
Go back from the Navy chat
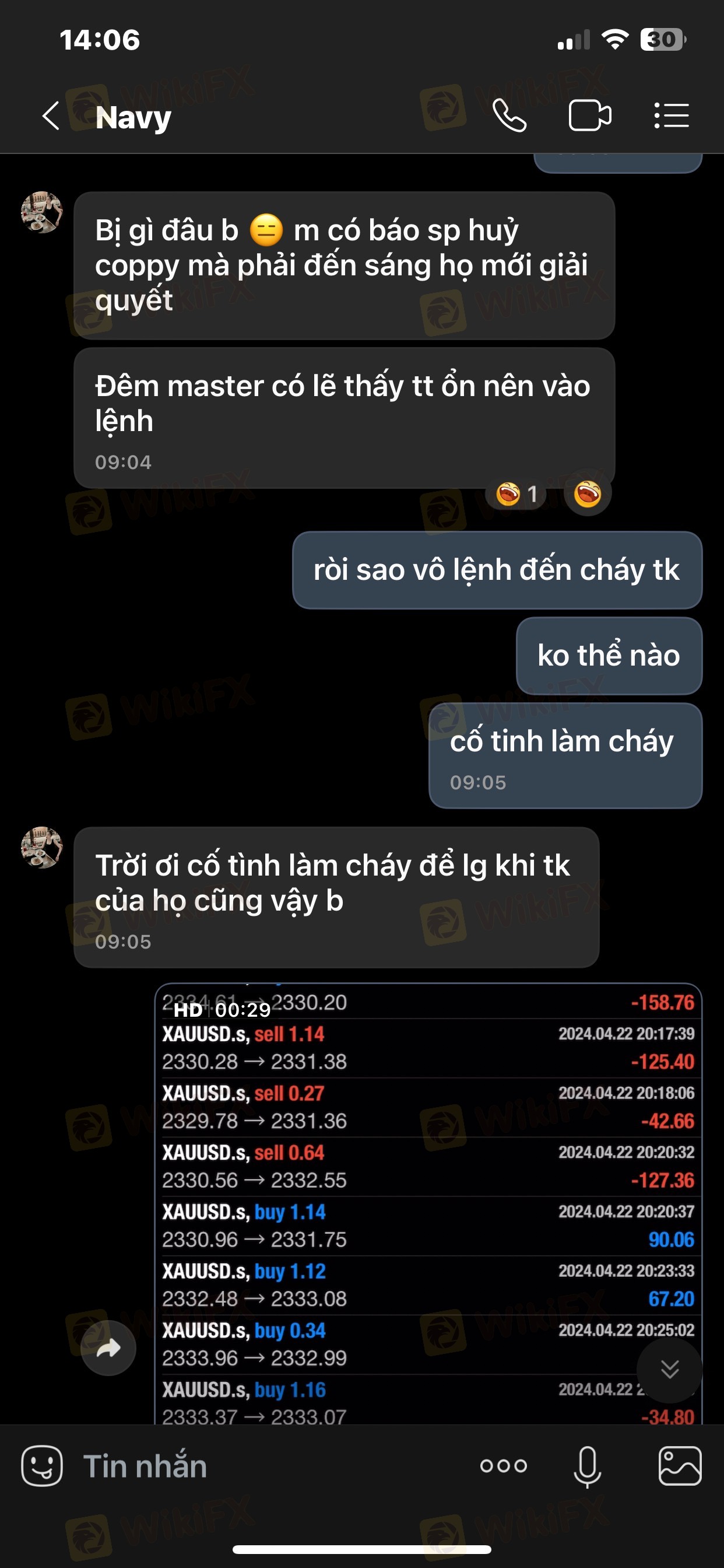click(x=51, y=116)
